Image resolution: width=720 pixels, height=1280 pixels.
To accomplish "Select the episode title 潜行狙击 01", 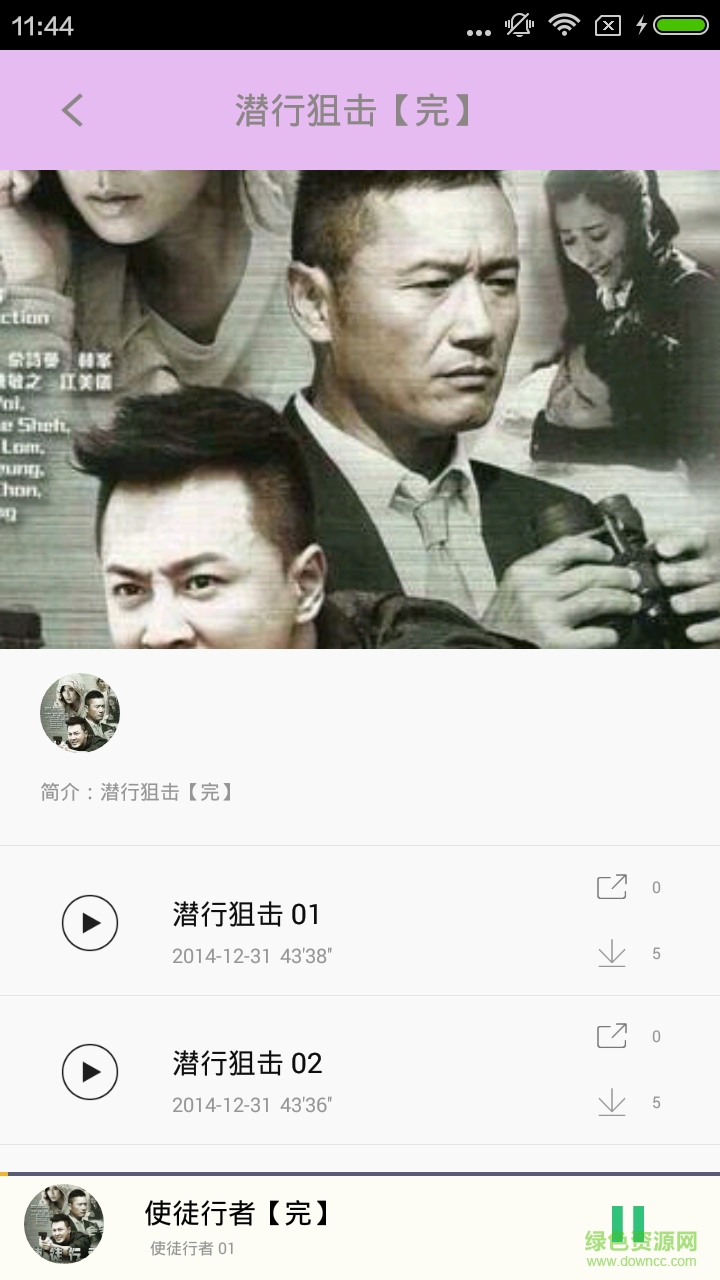I will point(245,914).
